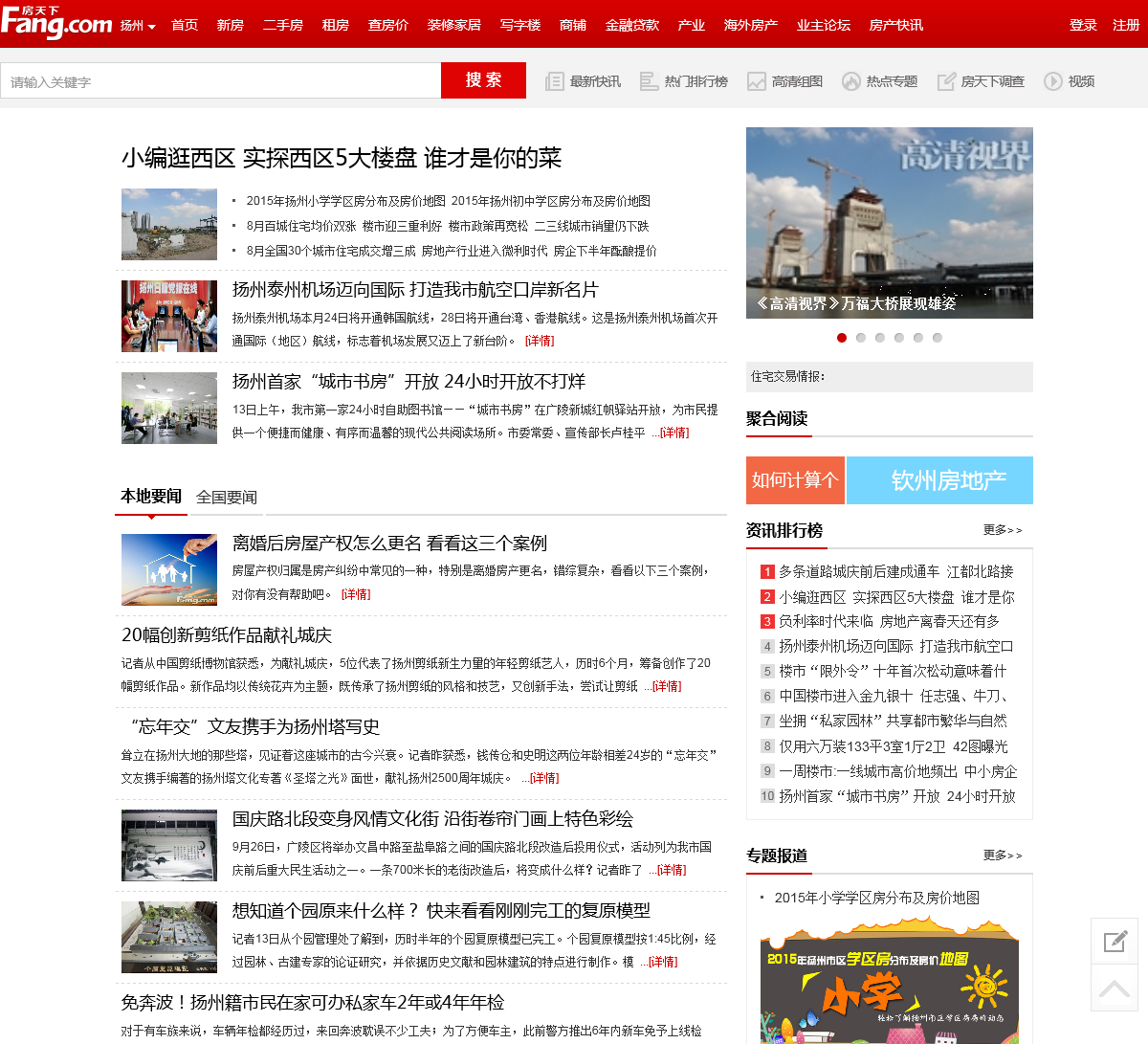Image resolution: width=1148 pixels, height=1044 pixels.
Task: Open article 扬州泰州机场迈向国际
Action: (415, 290)
